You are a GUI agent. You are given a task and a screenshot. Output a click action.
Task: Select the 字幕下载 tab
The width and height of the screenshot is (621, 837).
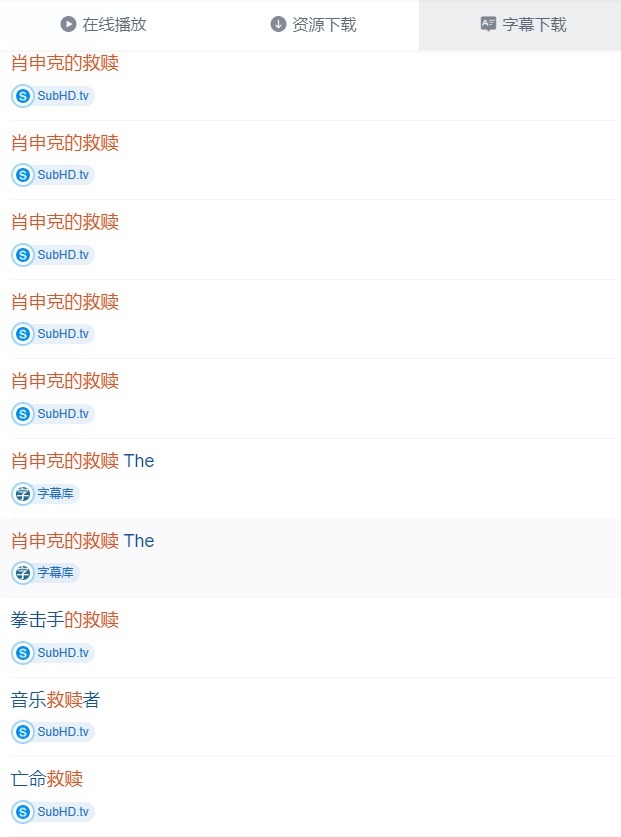coord(523,25)
